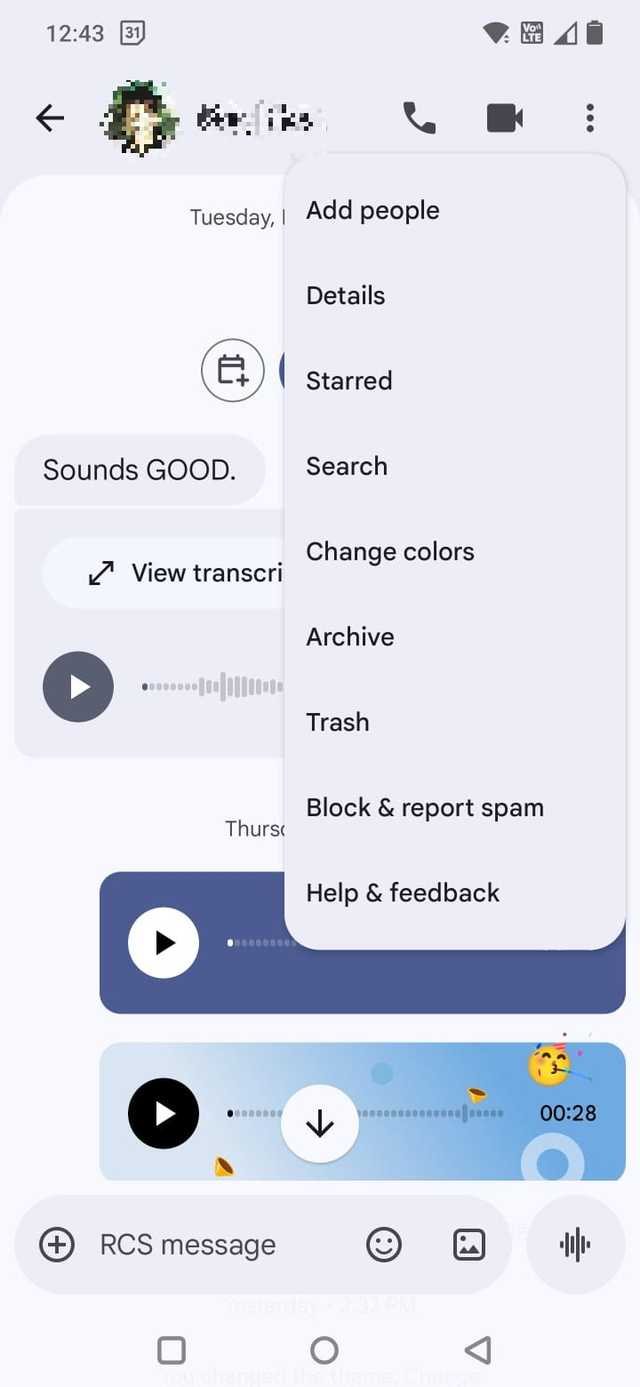Select Add people from the menu

372,211
